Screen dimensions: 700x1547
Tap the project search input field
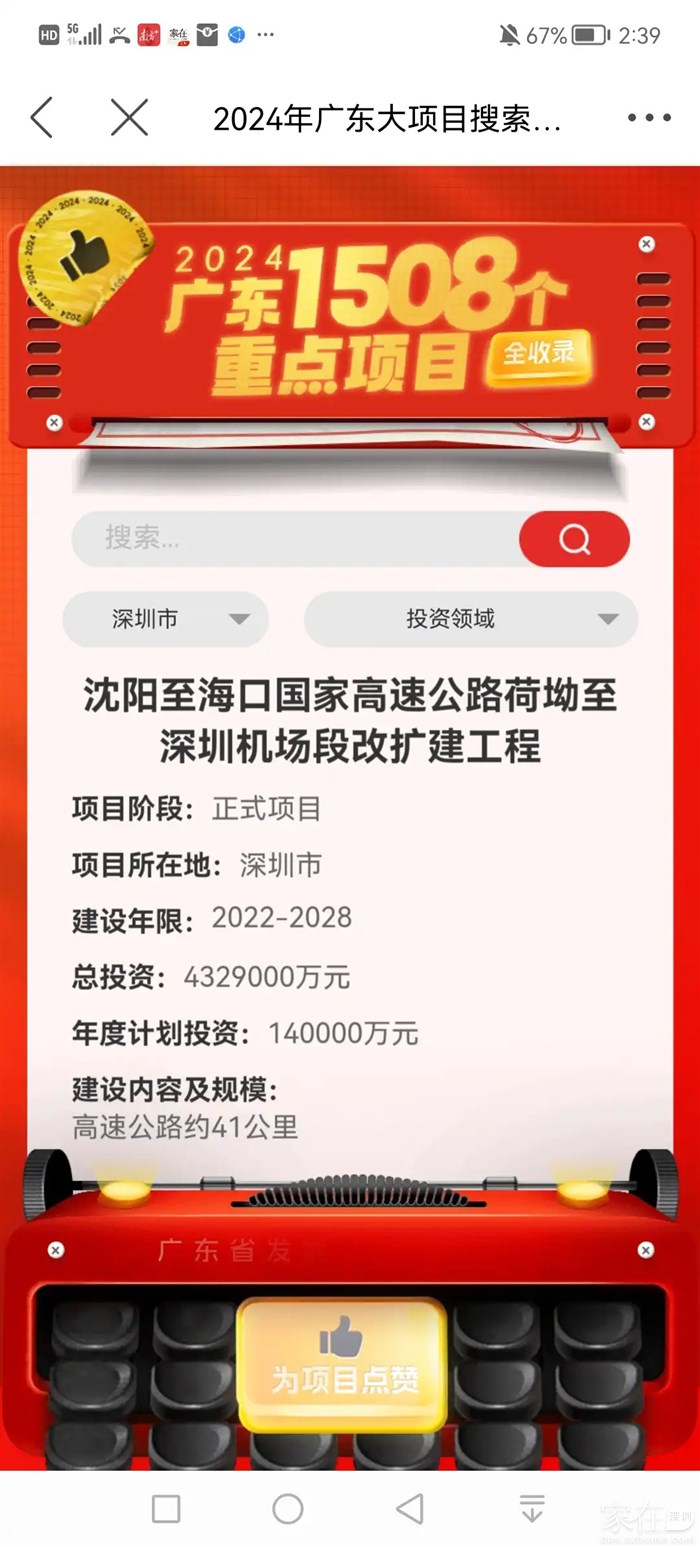[x=295, y=539]
